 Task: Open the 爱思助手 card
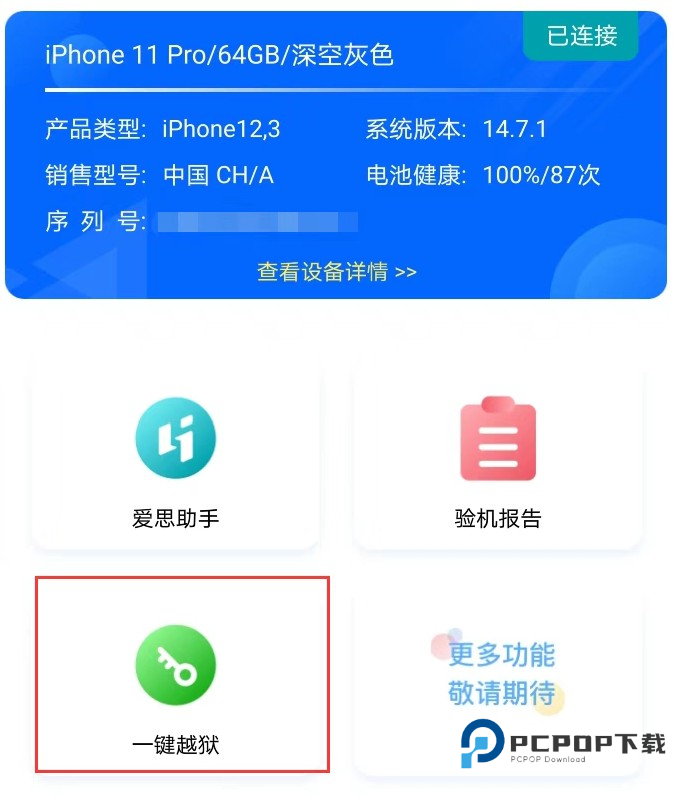click(176, 457)
